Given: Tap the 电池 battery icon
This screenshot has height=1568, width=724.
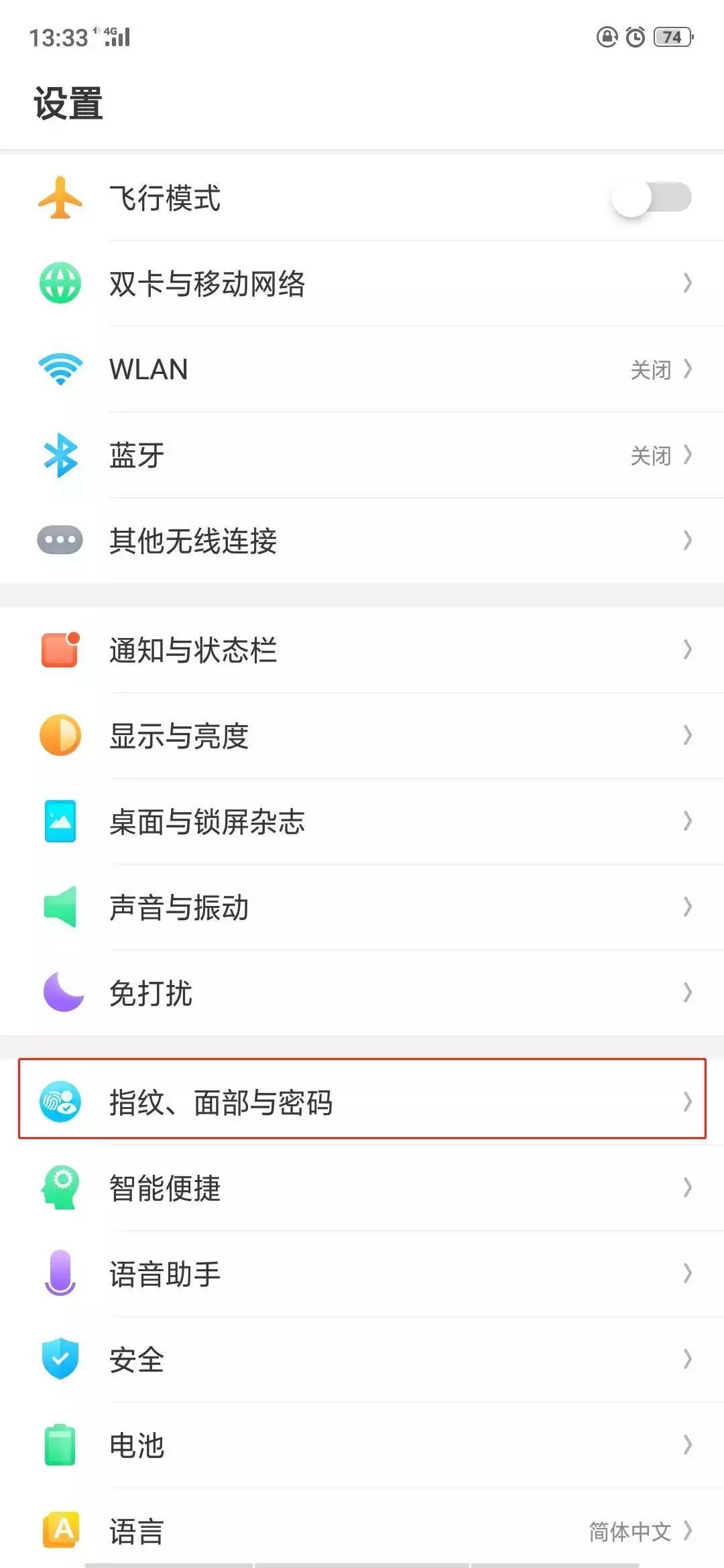Looking at the screenshot, I should (60, 1444).
